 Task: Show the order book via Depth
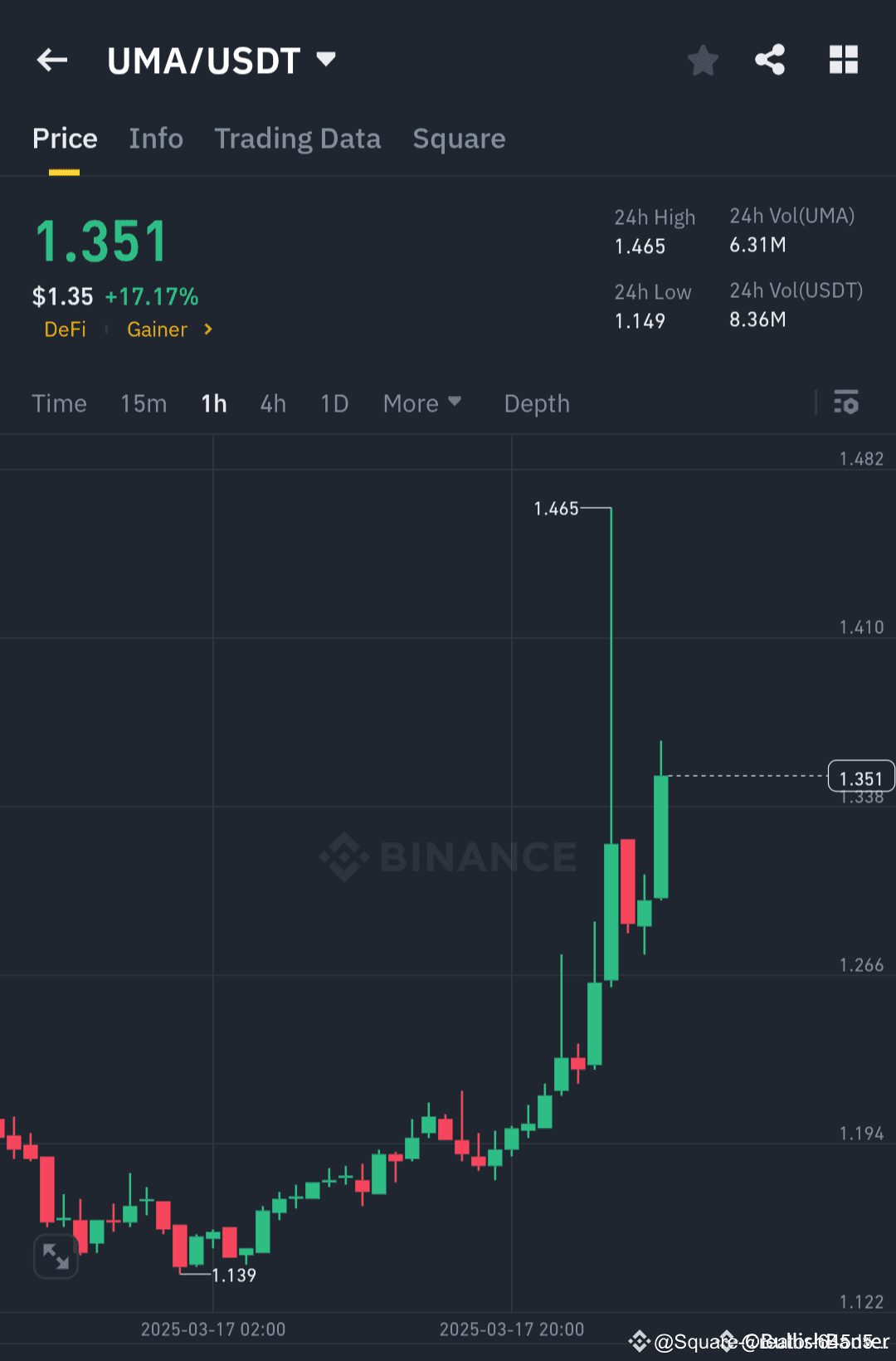536,403
